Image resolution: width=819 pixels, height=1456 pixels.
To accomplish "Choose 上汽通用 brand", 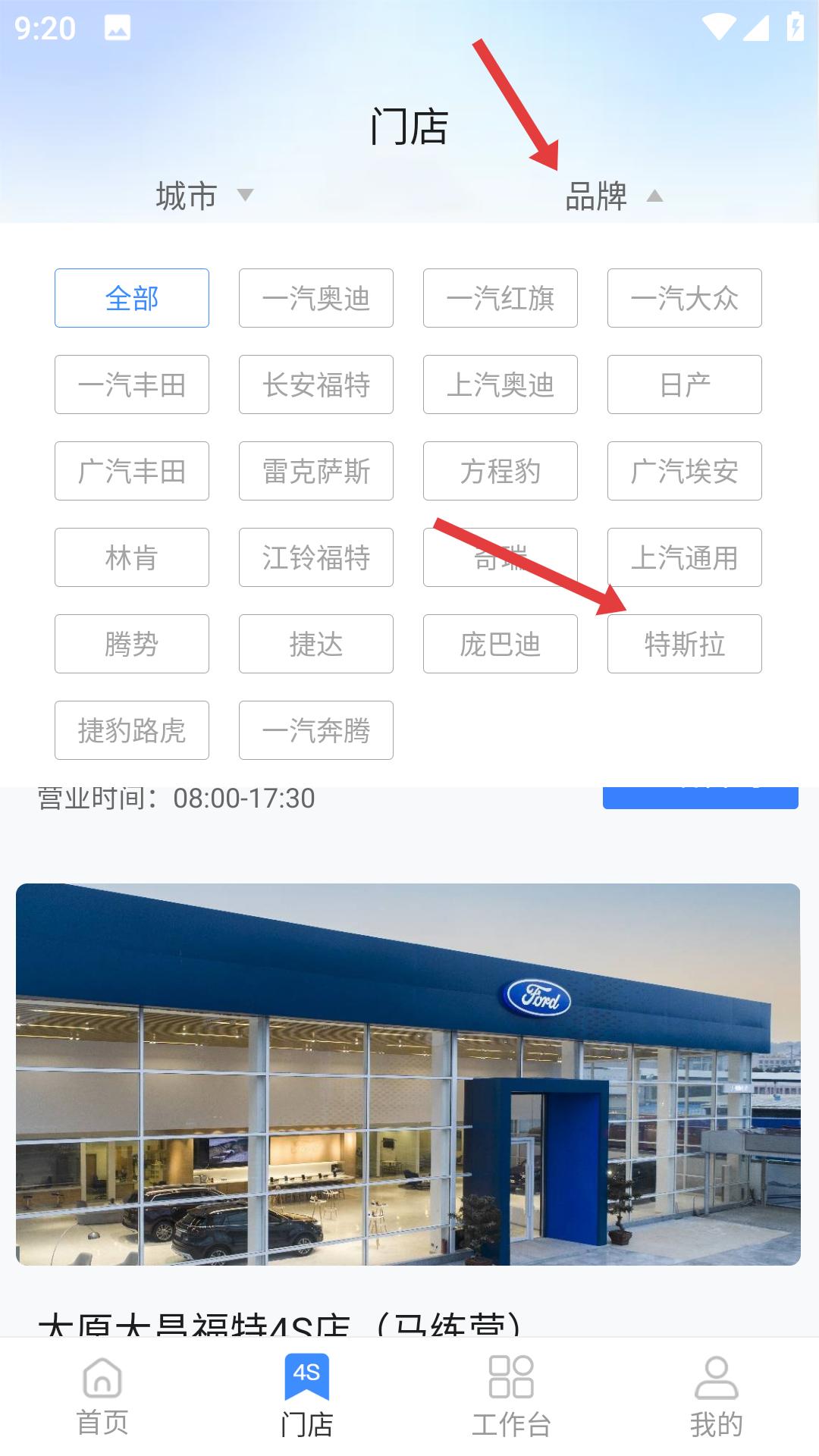I will pos(685,557).
